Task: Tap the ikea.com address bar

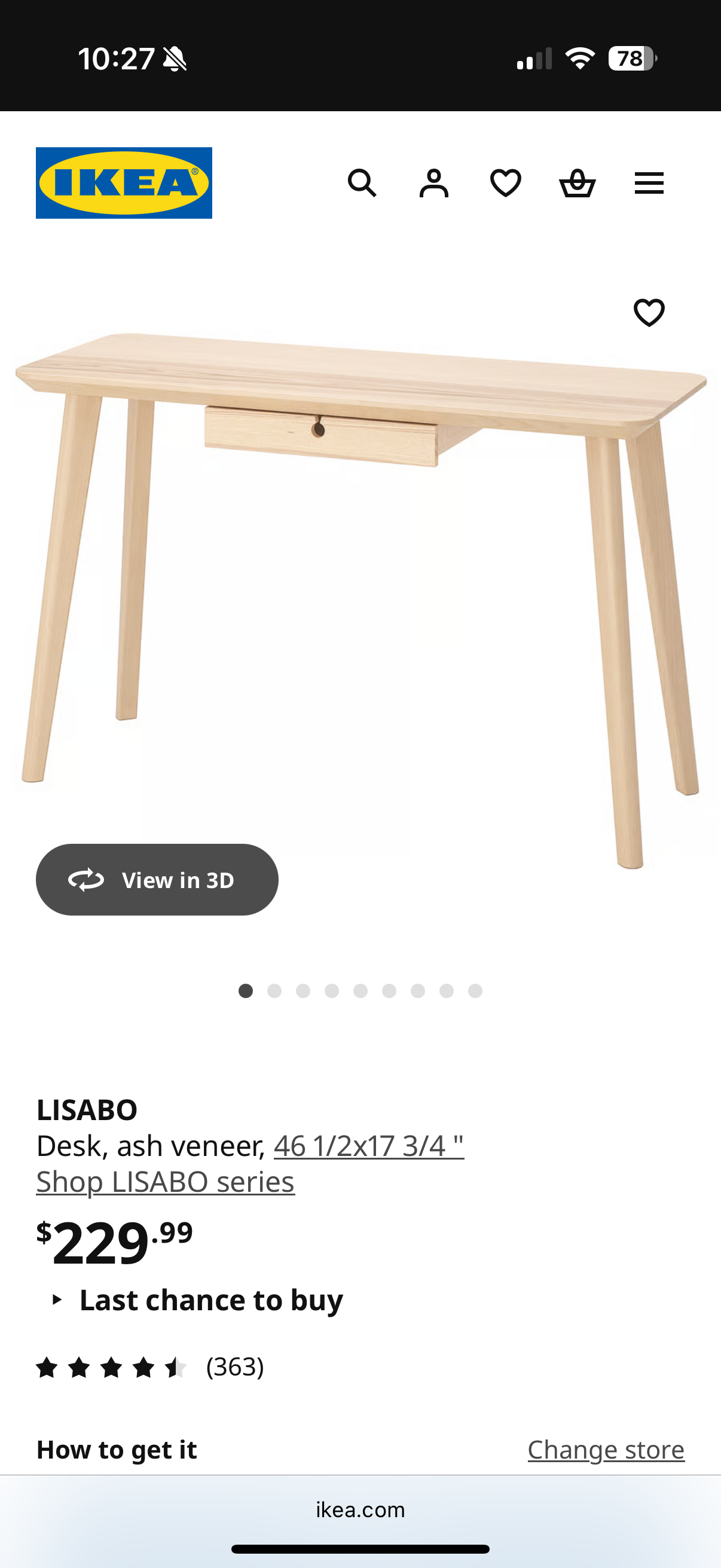Action: click(360, 1509)
